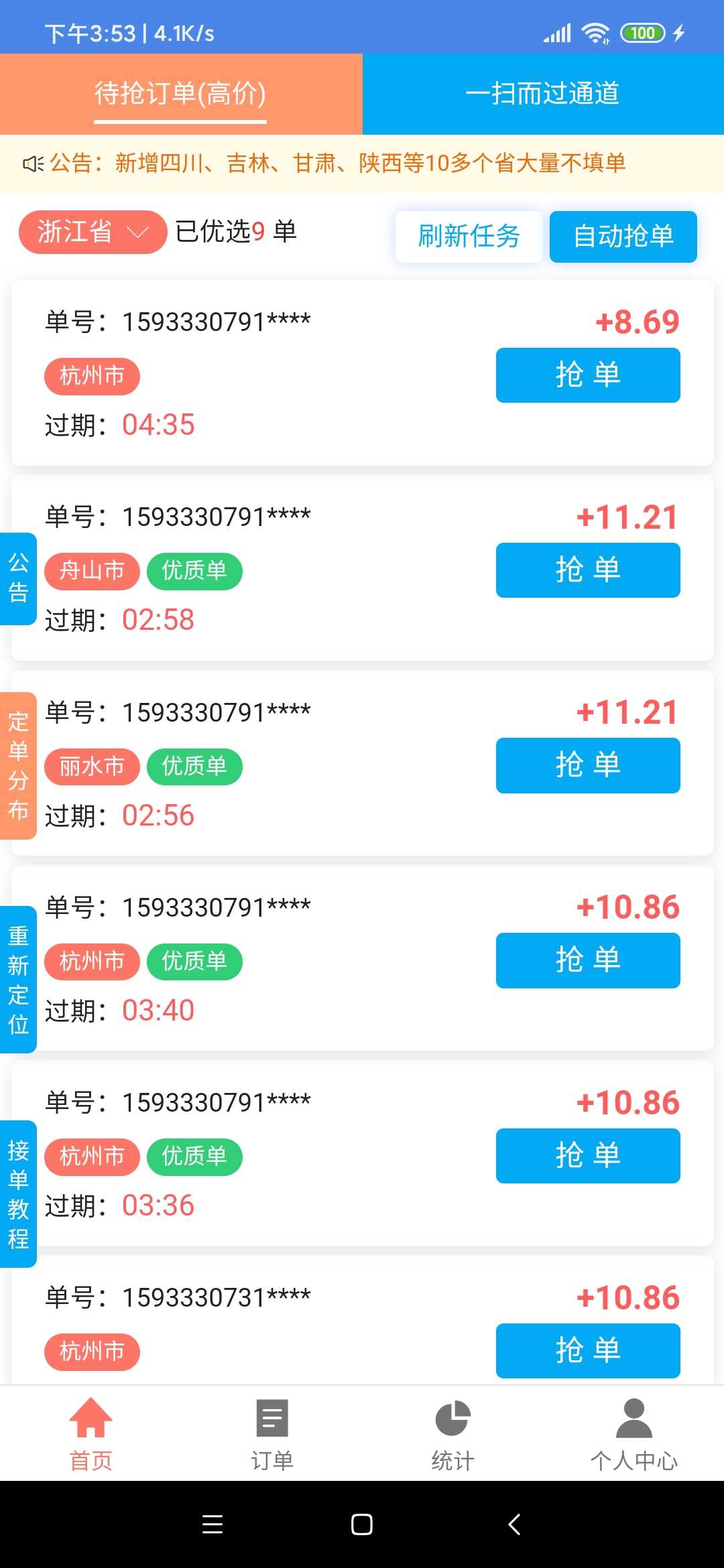The image size is (724, 1568).
Task: Open 个人中心 profile tab
Action: click(x=633, y=1434)
